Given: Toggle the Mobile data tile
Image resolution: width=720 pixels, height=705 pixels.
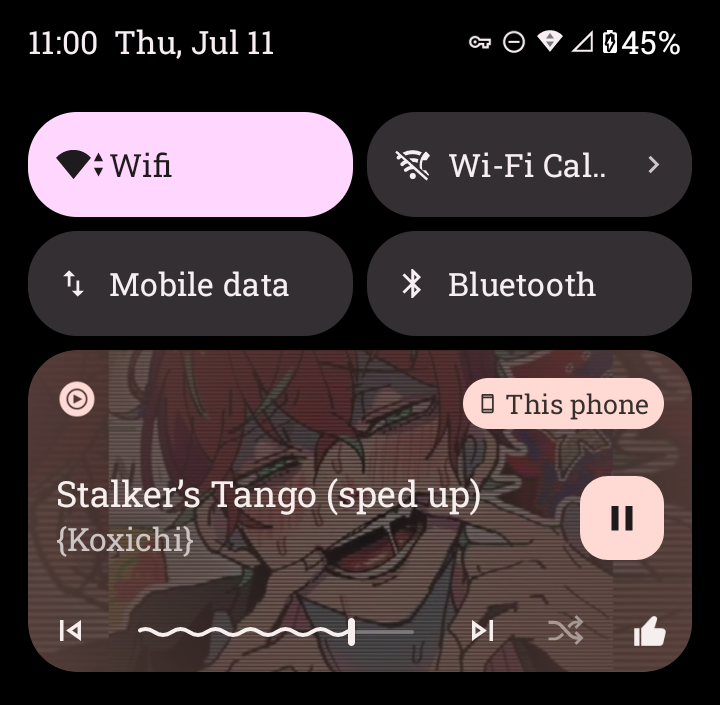Looking at the screenshot, I should tap(190, 285).
